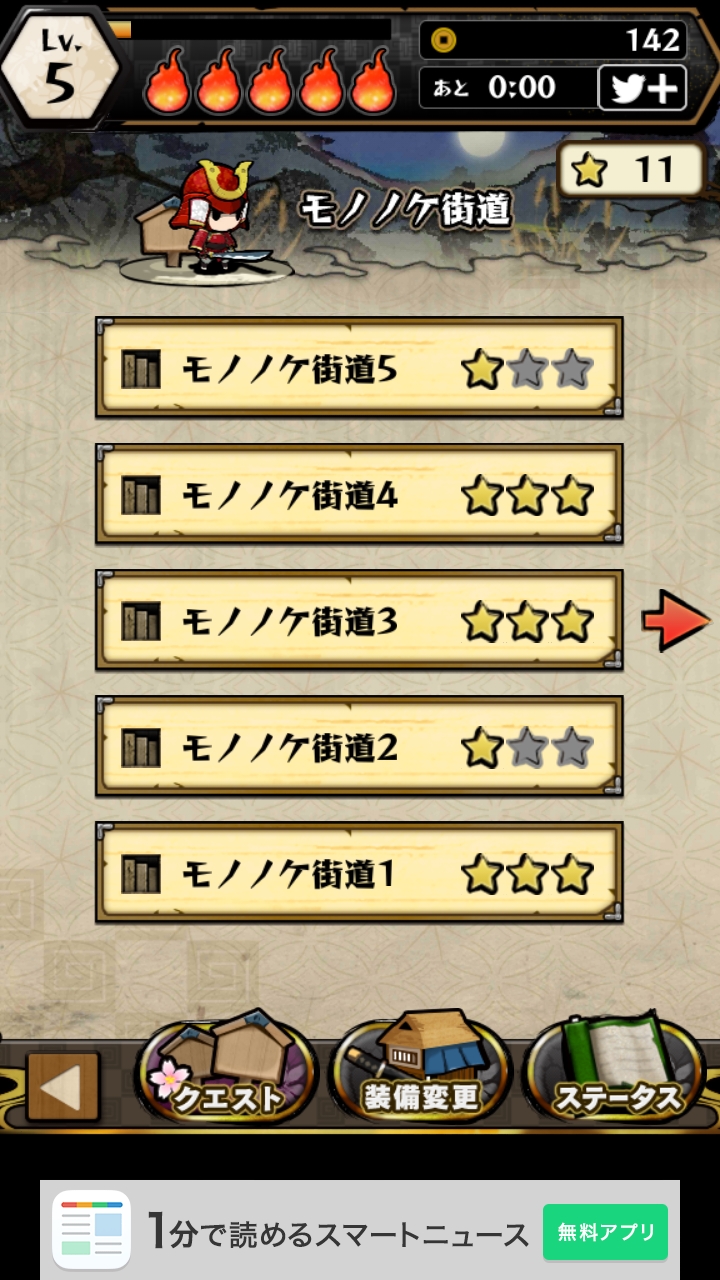The image size is (720, 1280).
Task: Install via 無料アプリ ad button
Action: pyautogui.click(x=605, y=1232)
